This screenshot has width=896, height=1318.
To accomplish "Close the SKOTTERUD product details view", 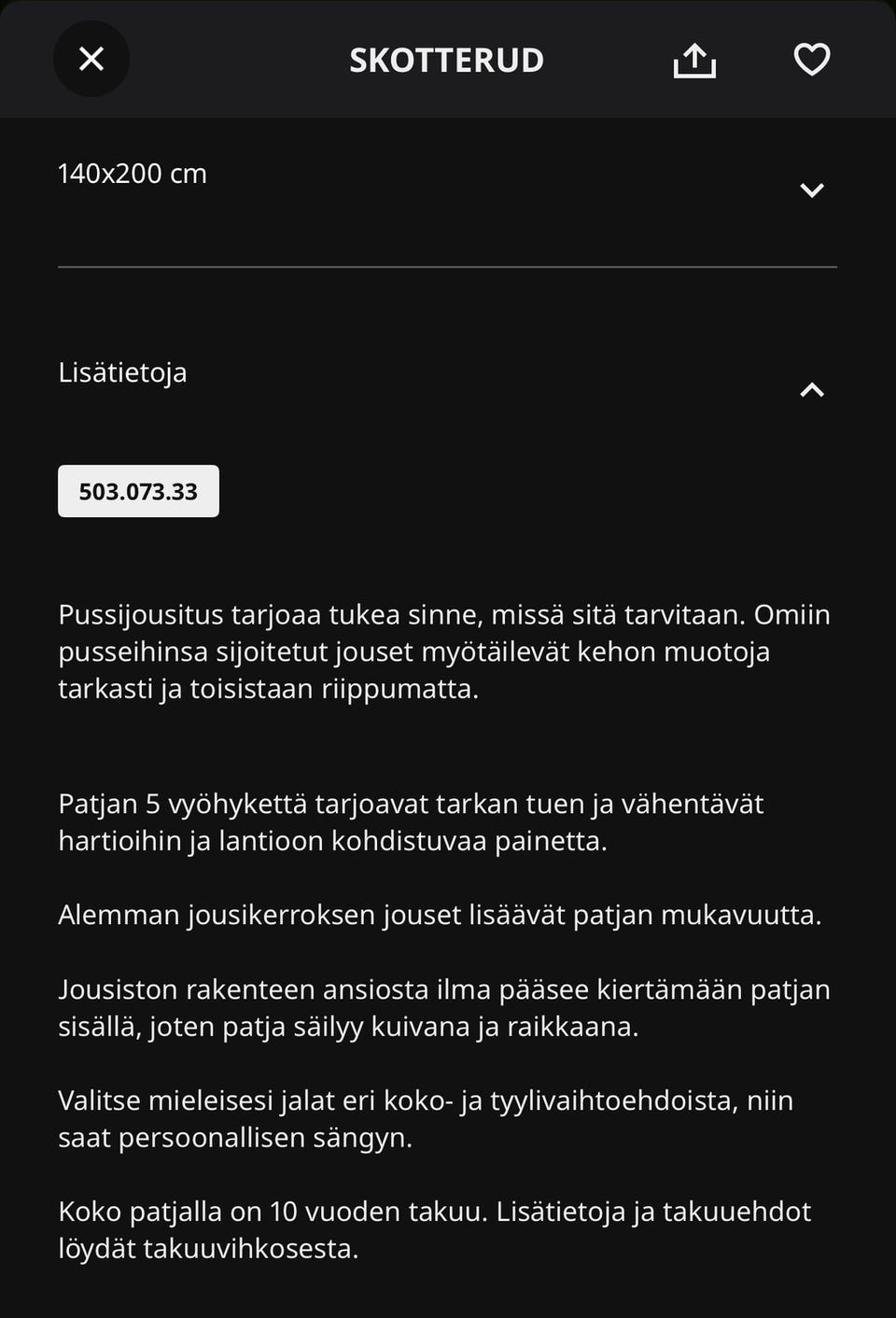I will (91, 59).
